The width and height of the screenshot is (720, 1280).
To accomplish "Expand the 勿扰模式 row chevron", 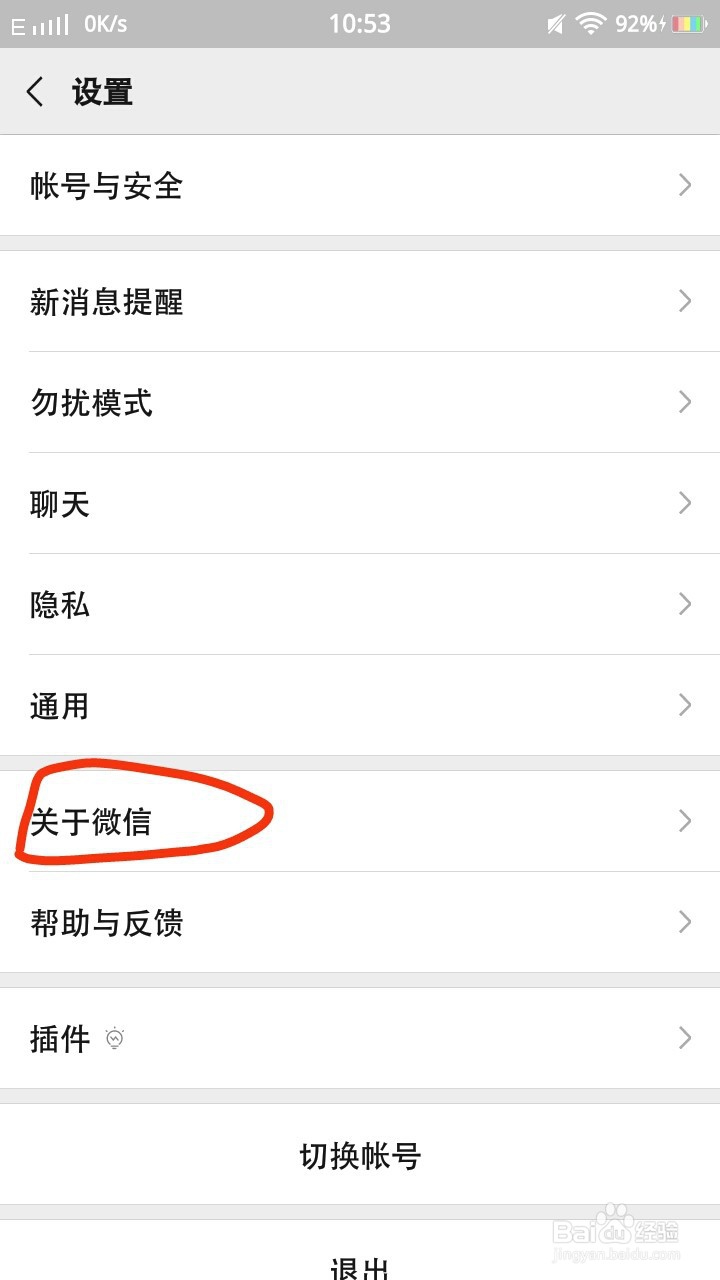I will point(685,403).
